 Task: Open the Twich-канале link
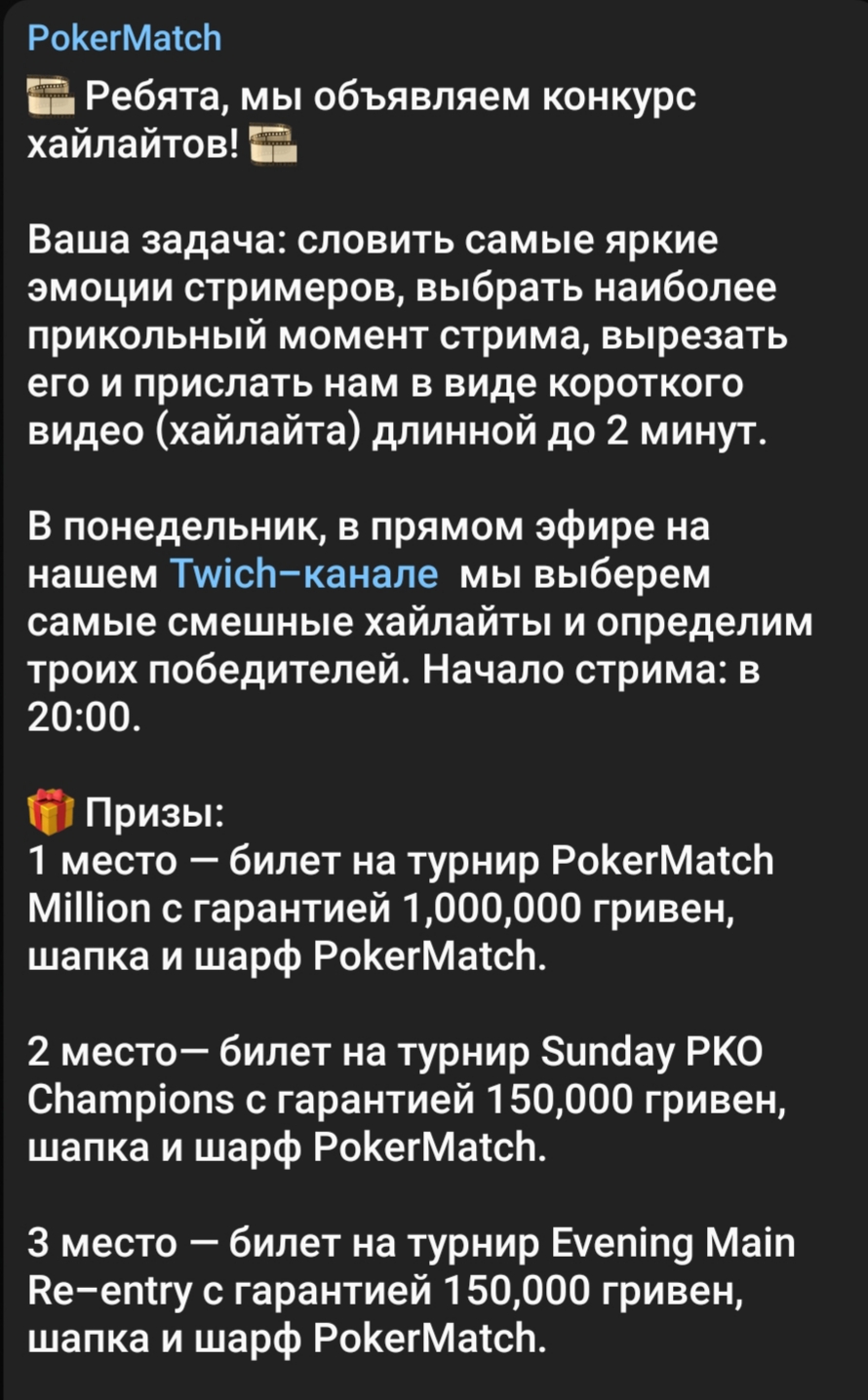tap(303, 574)
